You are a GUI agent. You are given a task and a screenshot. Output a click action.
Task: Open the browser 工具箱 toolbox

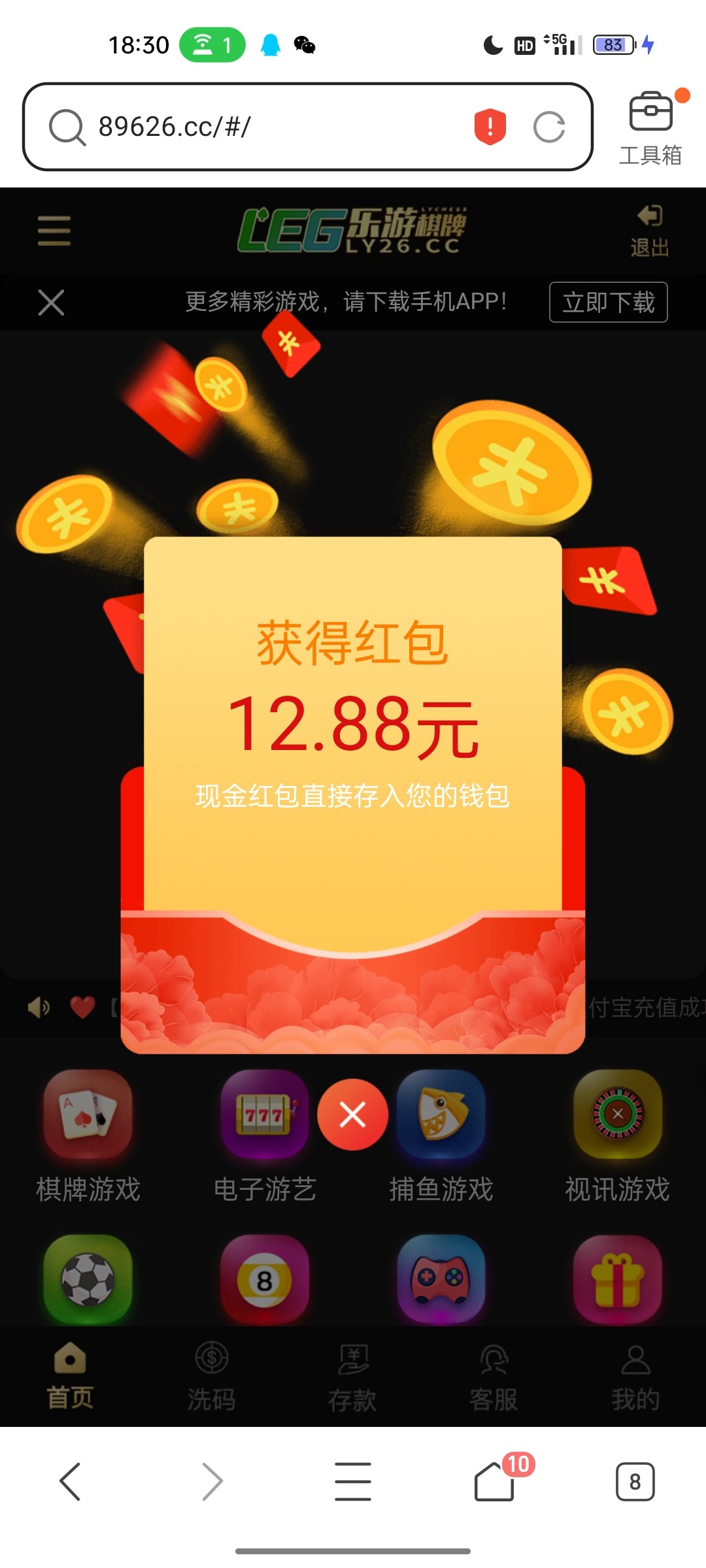[x=650, y=127]
